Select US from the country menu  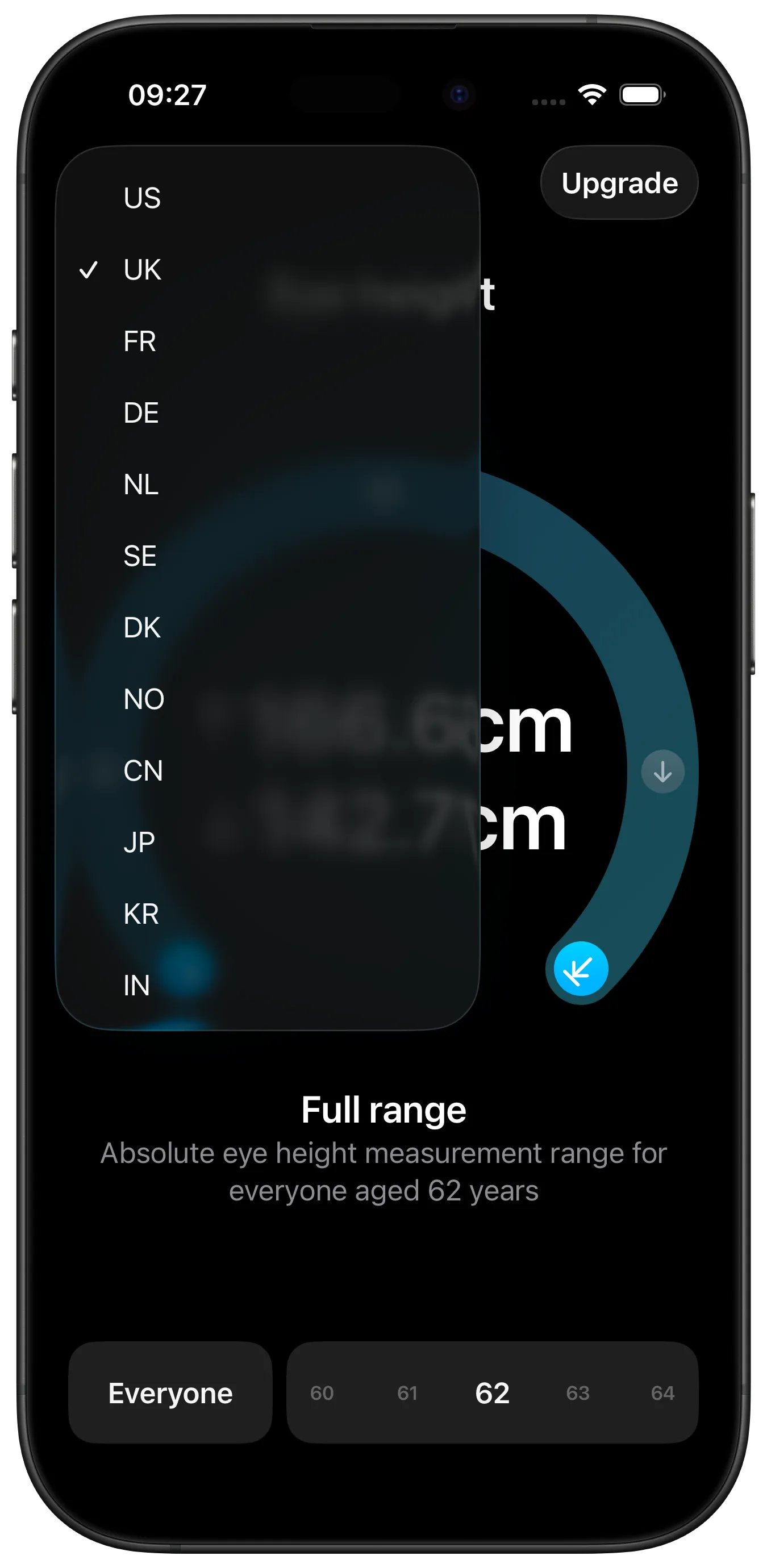(x=143, y=198)
